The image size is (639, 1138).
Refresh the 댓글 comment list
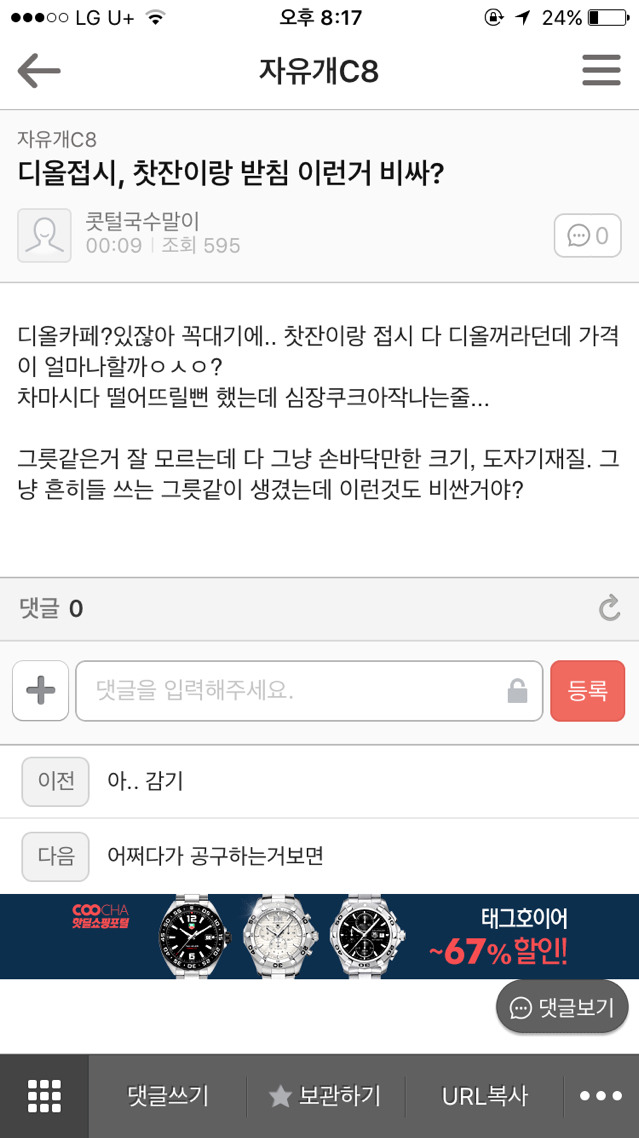coord(608,608)
